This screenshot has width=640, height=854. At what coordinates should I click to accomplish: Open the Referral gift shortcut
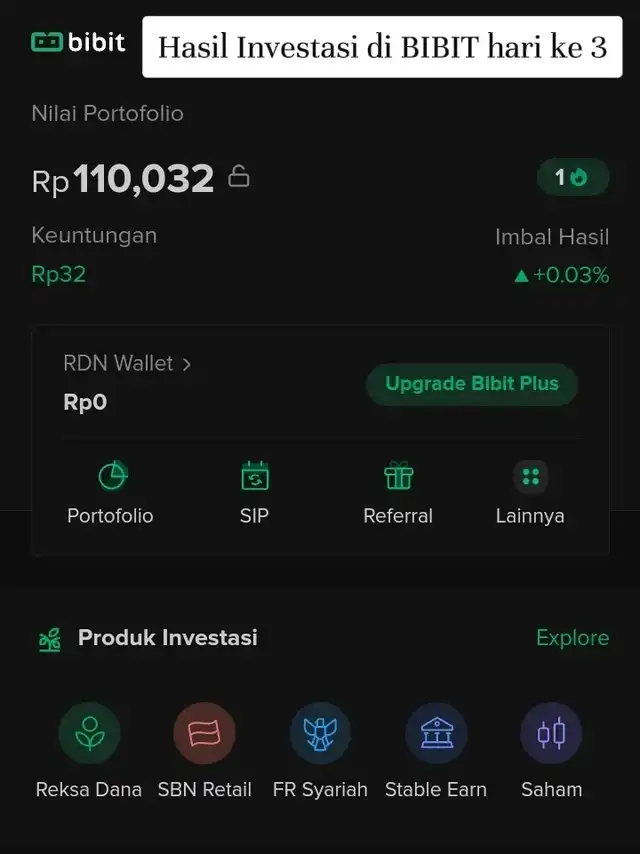pos(398,492)
